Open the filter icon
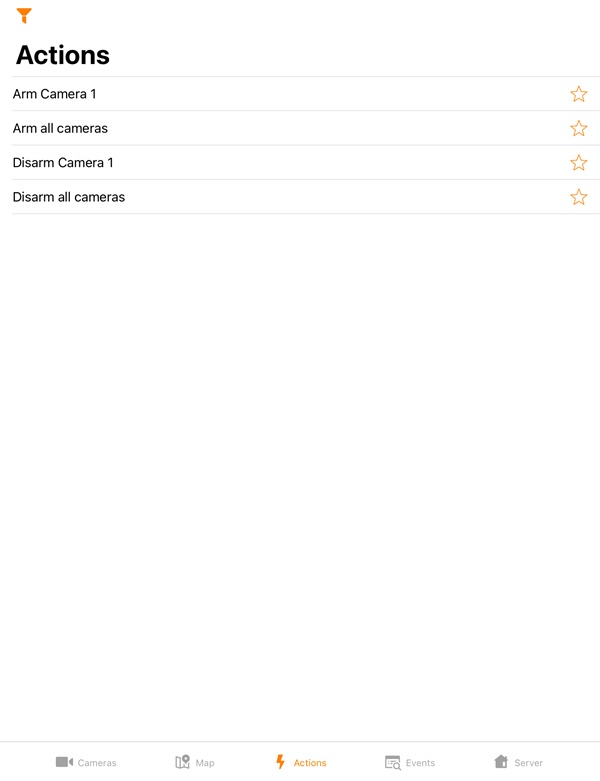This screenshot has height=781, width=600. click(x=24, y=16)
